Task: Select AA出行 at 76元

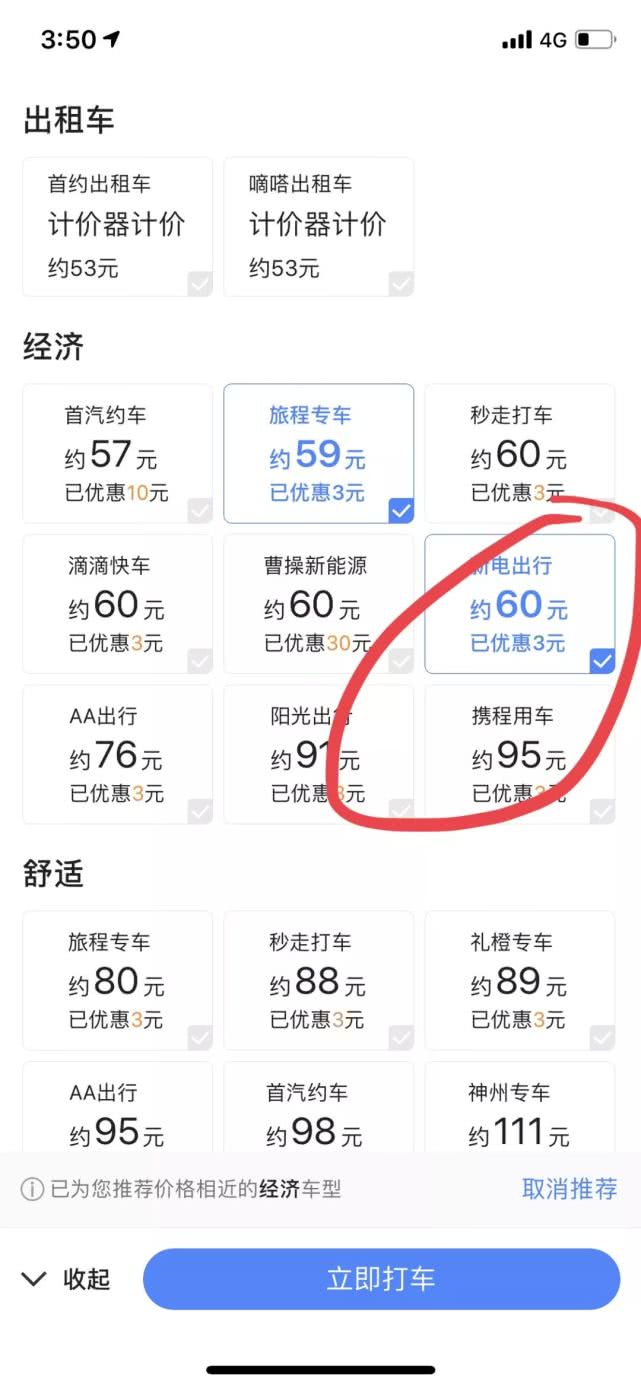Action: 118,755
